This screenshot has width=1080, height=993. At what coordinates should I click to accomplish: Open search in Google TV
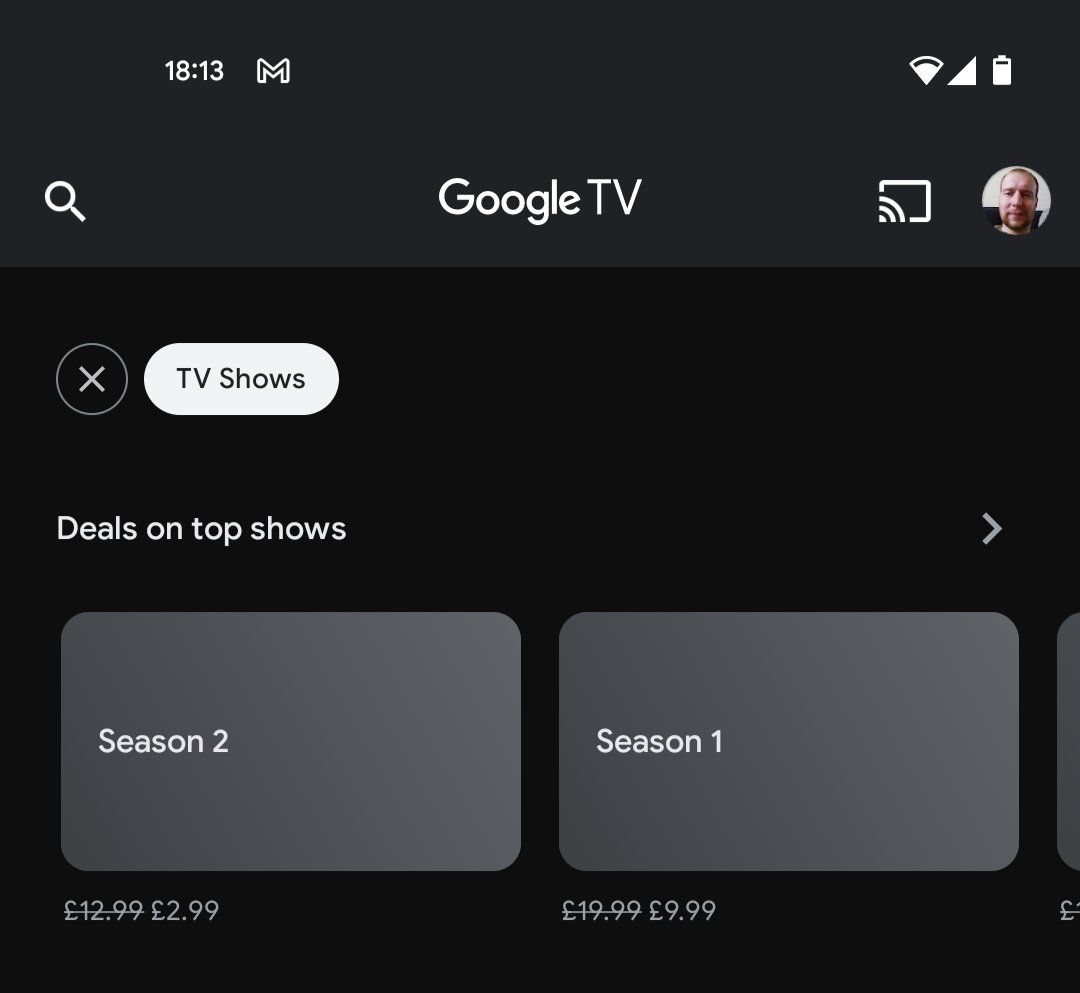(66, 202)
